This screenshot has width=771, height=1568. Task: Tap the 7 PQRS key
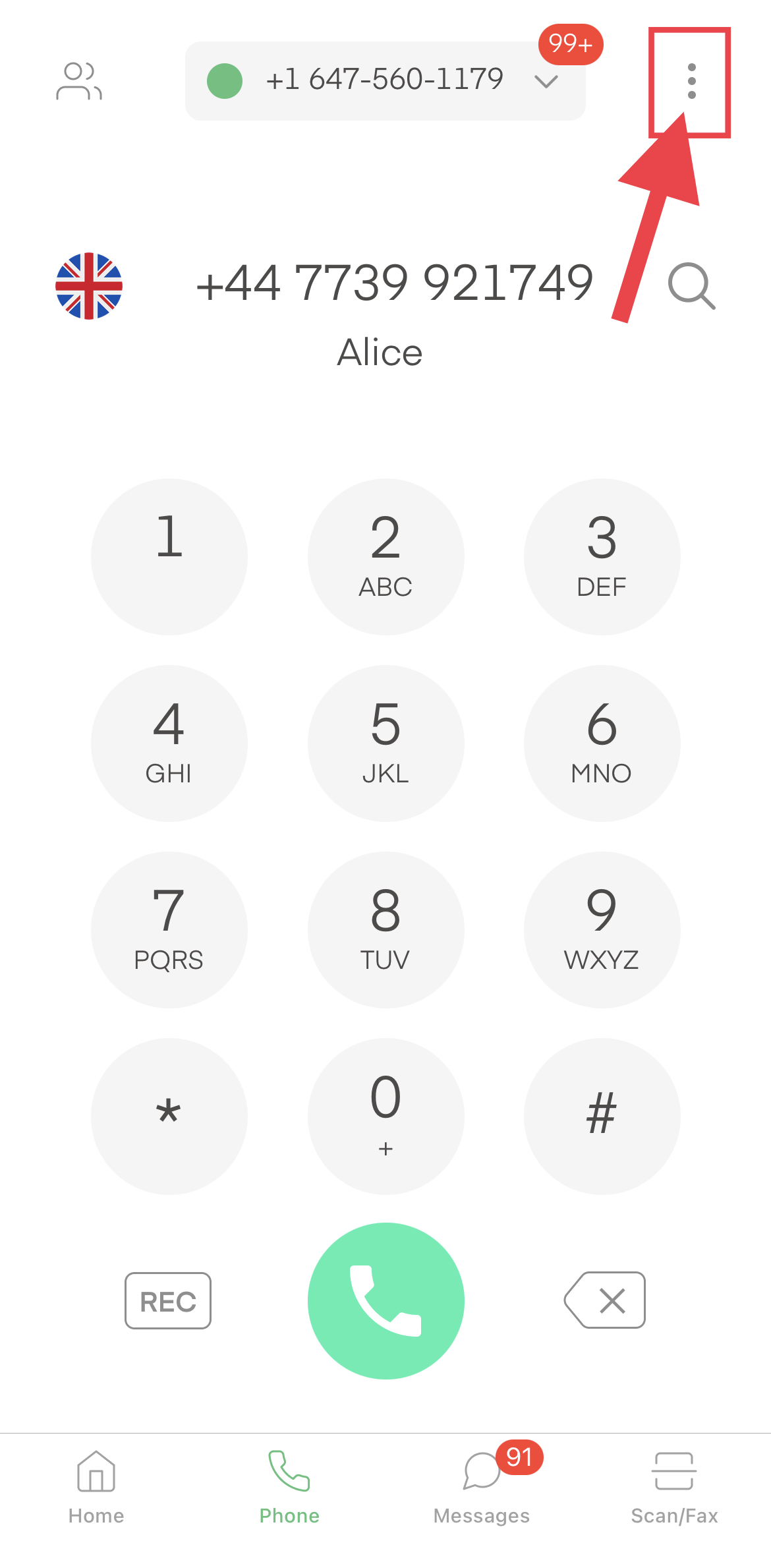(x=169, y=929)
